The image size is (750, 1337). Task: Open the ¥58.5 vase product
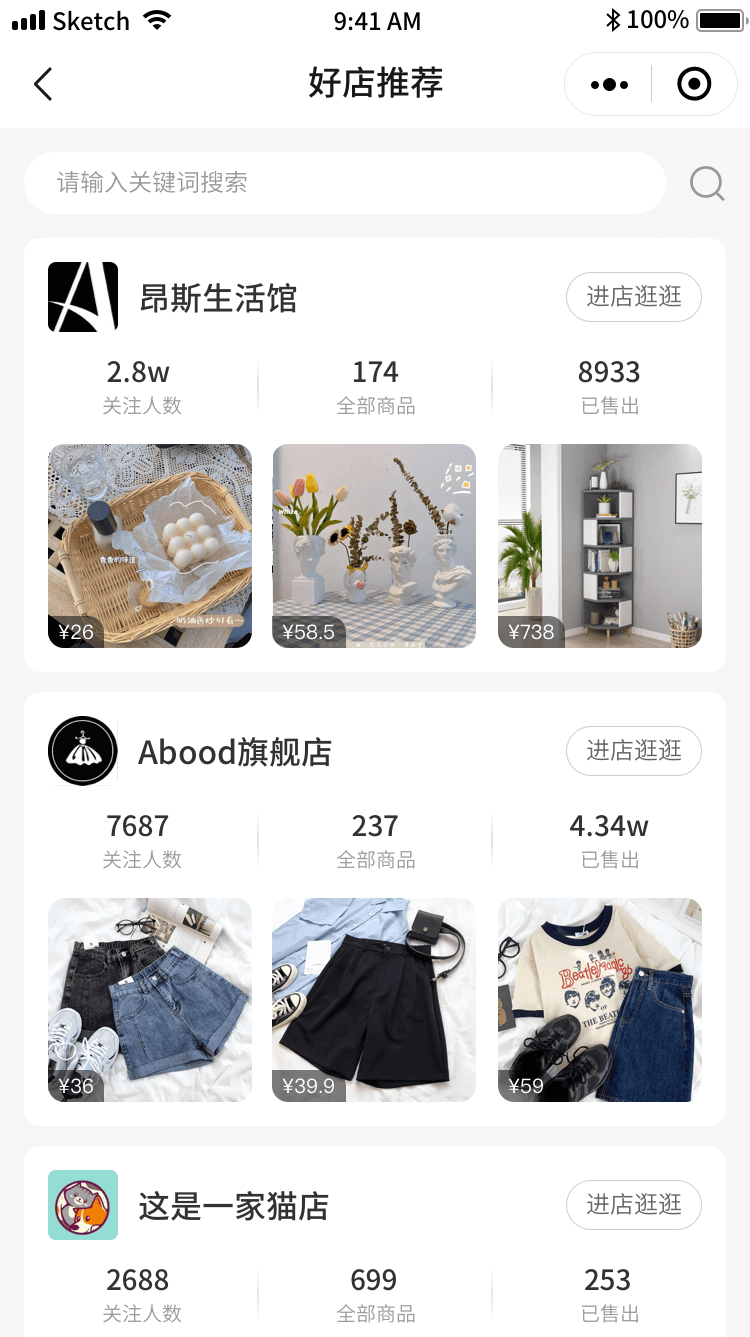pyautogui.click(x=374, y=545)
